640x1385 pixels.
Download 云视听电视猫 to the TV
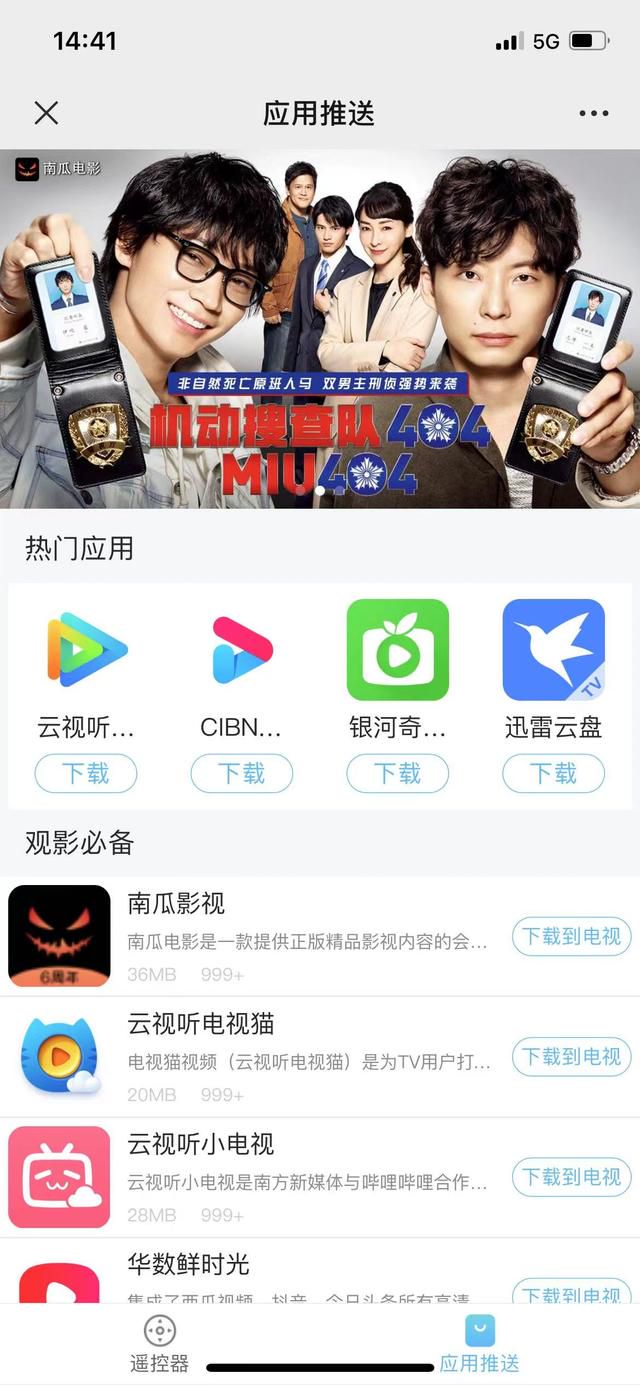572,1056
